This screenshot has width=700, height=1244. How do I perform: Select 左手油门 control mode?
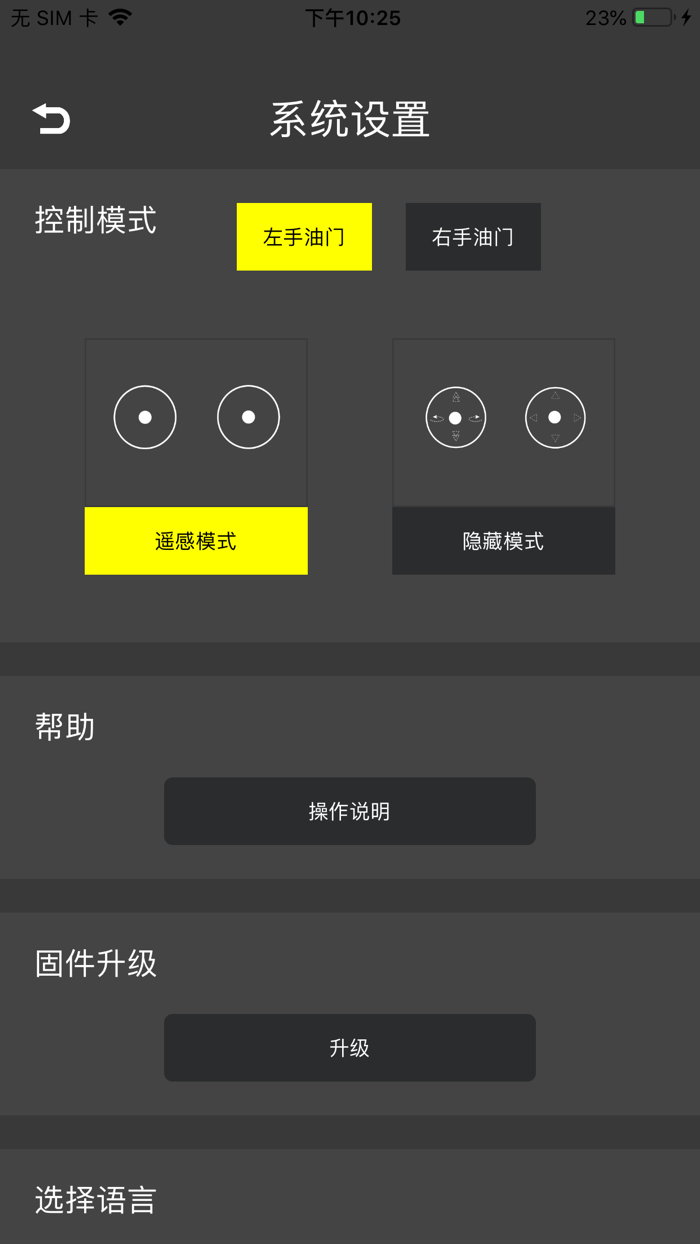(304, 237)
